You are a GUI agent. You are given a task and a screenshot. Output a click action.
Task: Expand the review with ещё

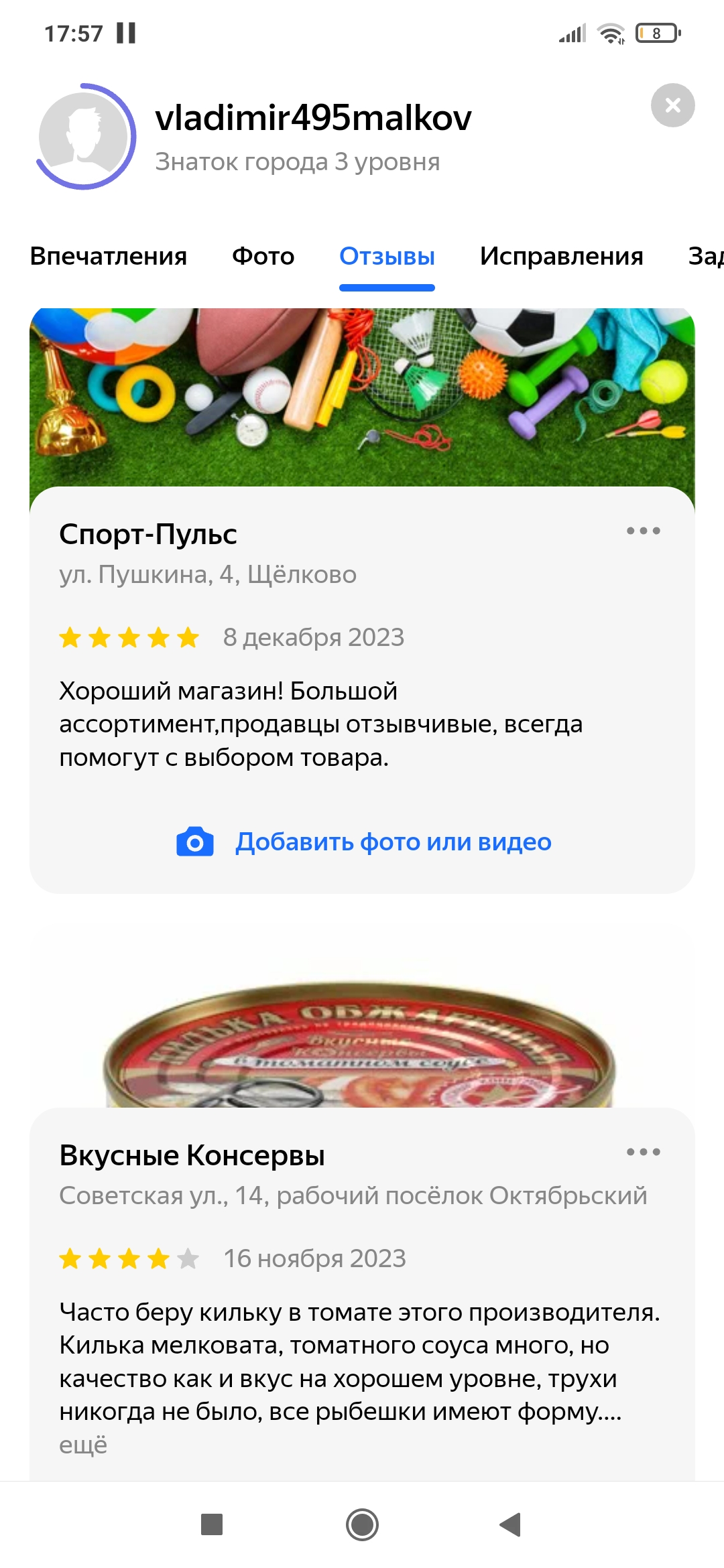coord(83,1445)
